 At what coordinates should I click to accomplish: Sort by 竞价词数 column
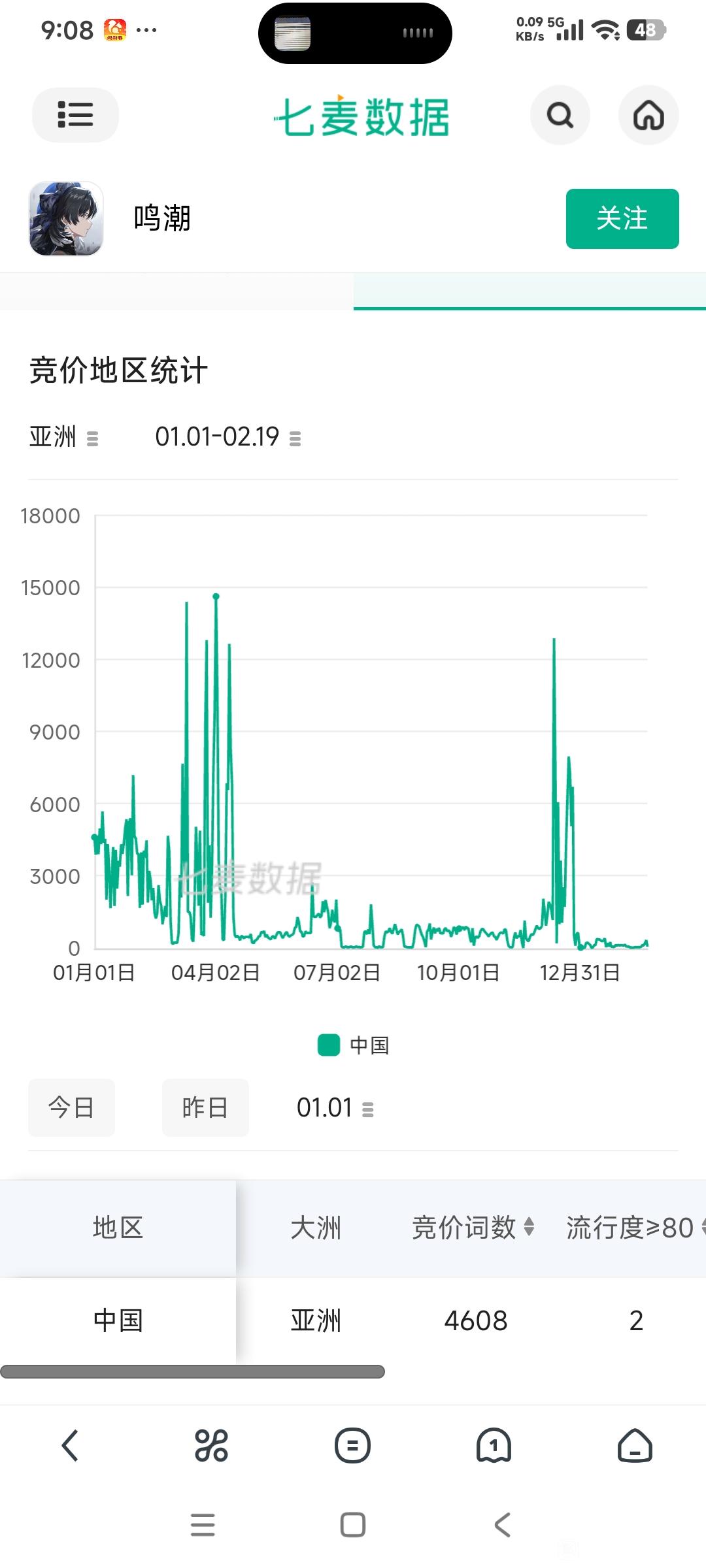tap(473, 1228)
